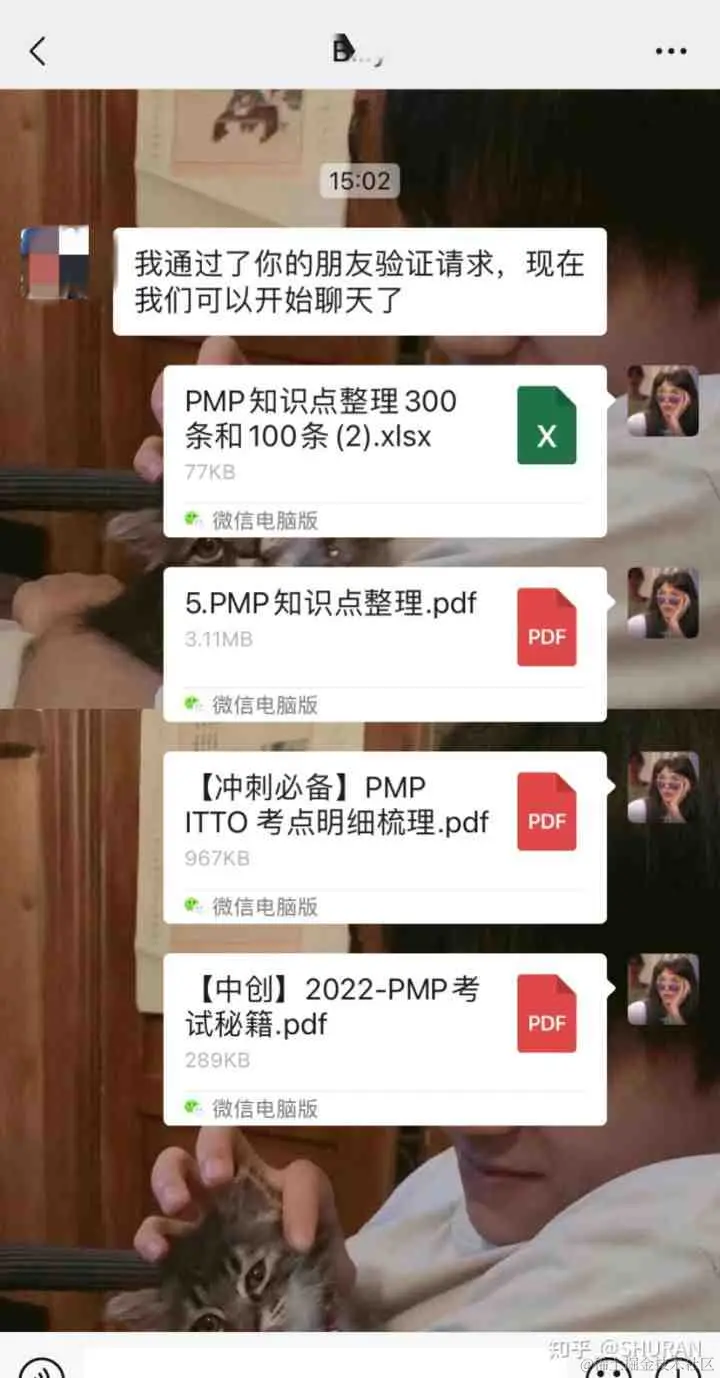Switch to voice message input
Viewport: 720px width, 1378px height.
[x=42, y=1368]
